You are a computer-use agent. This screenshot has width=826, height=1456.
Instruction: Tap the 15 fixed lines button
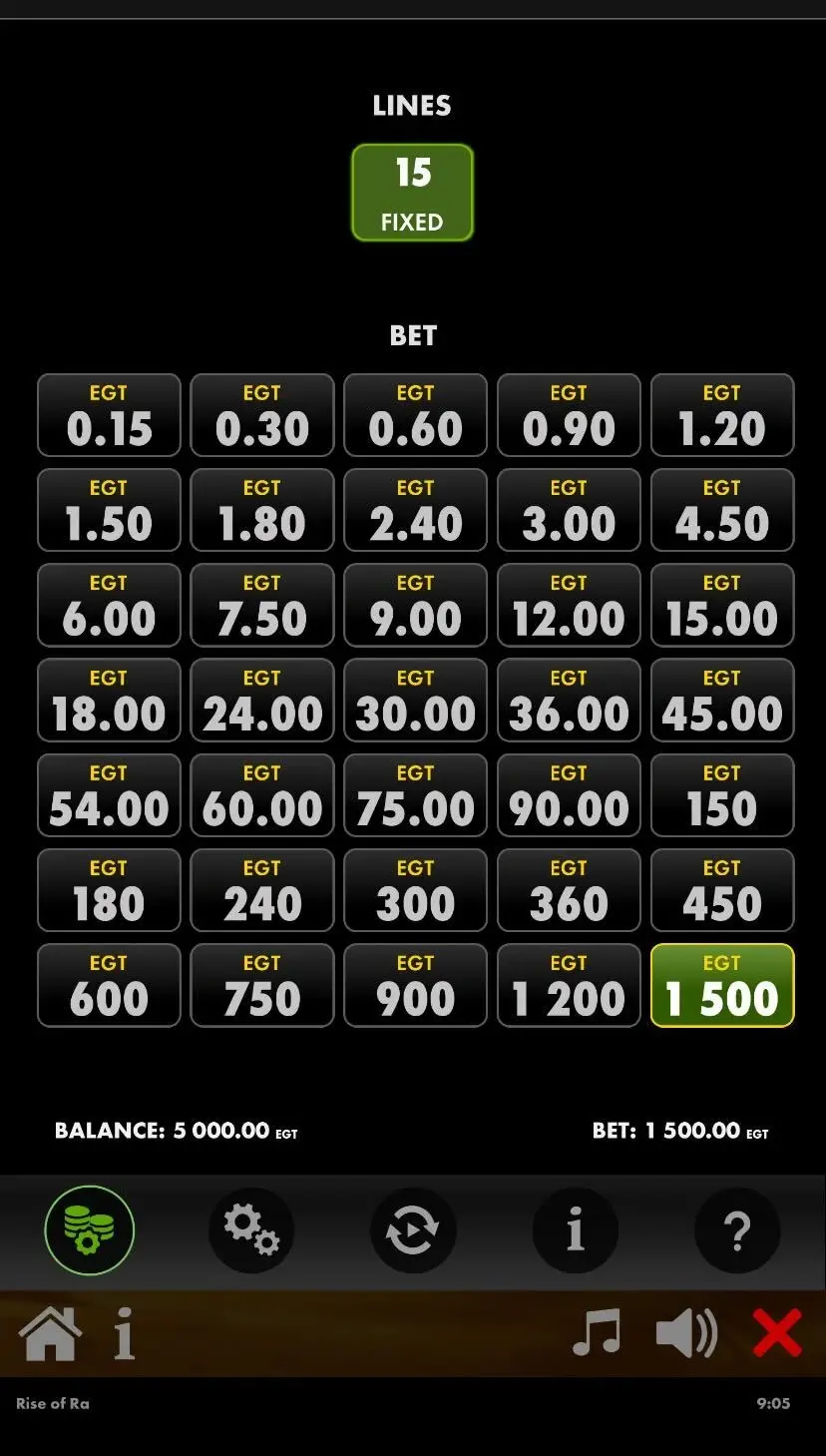tap(412, 193)
